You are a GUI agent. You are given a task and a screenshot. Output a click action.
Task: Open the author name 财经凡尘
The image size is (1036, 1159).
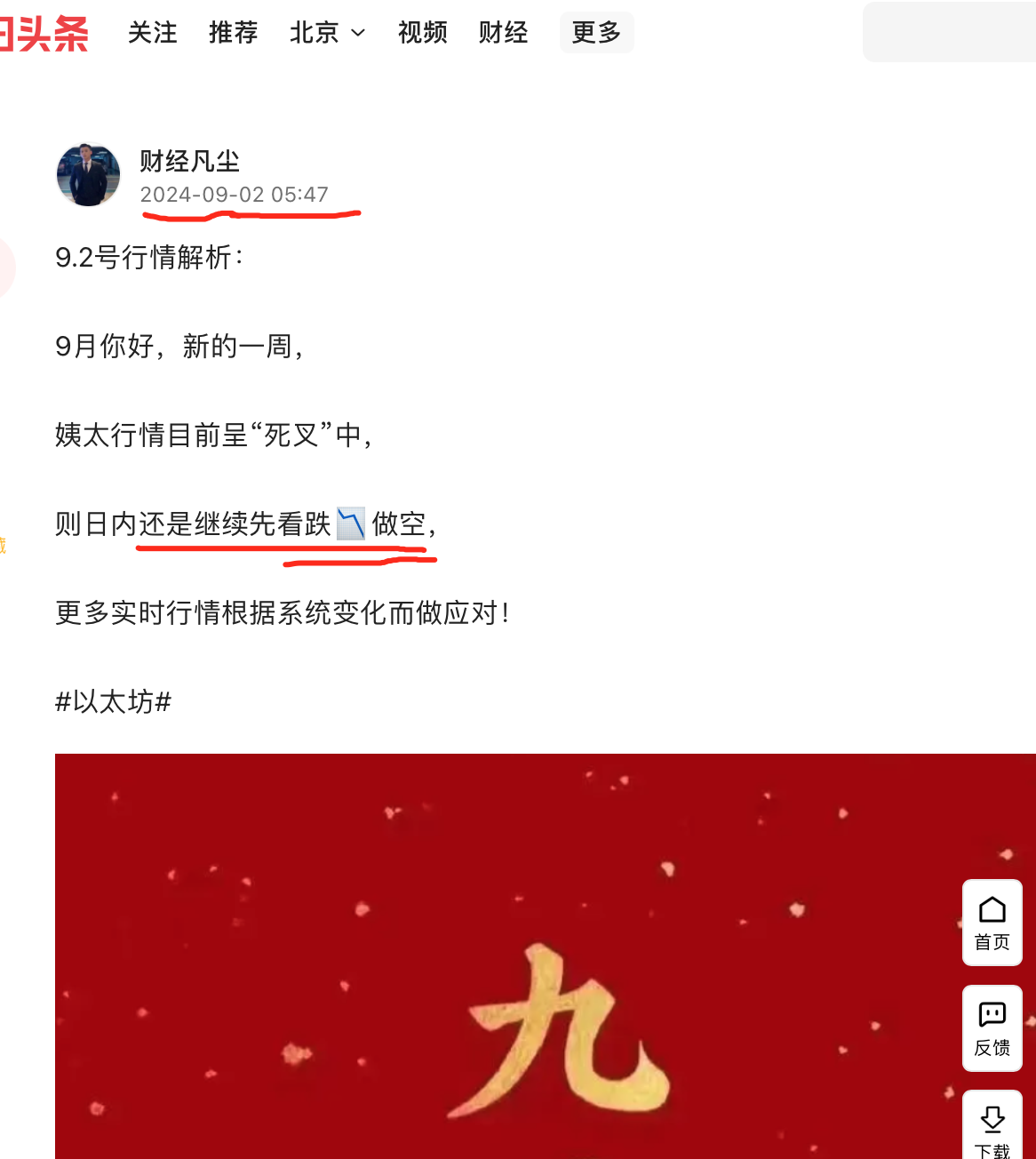[x=190, y=162]
